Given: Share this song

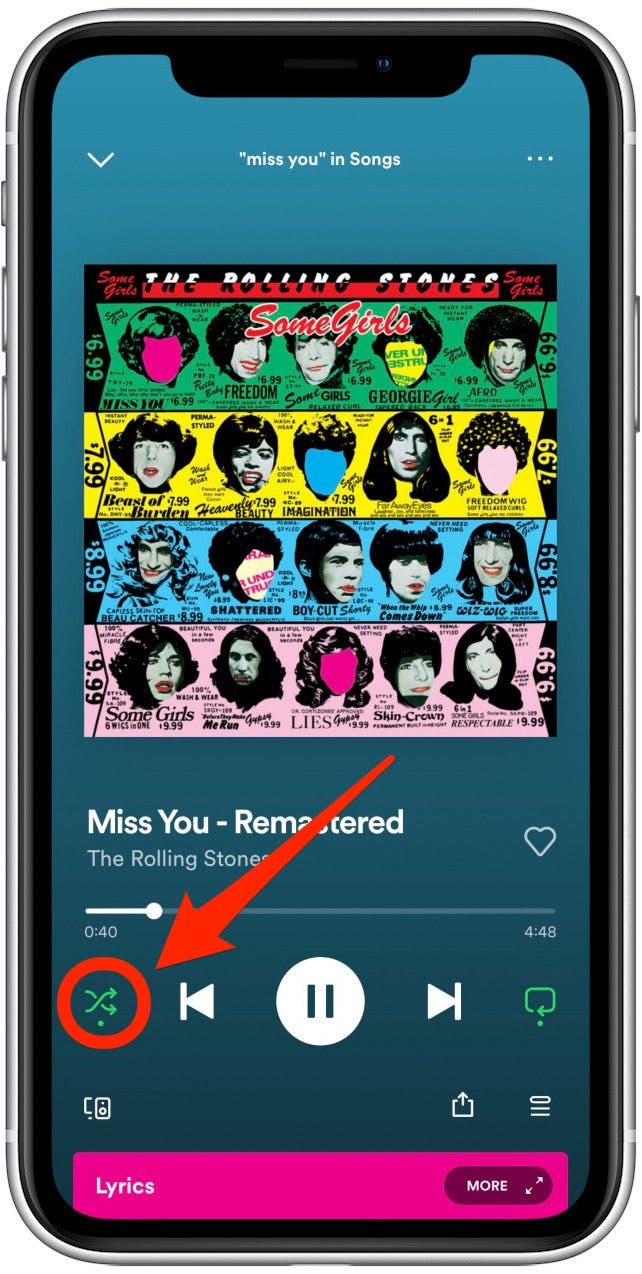Looking at the screenshot, I should [x=462, y=1105].
